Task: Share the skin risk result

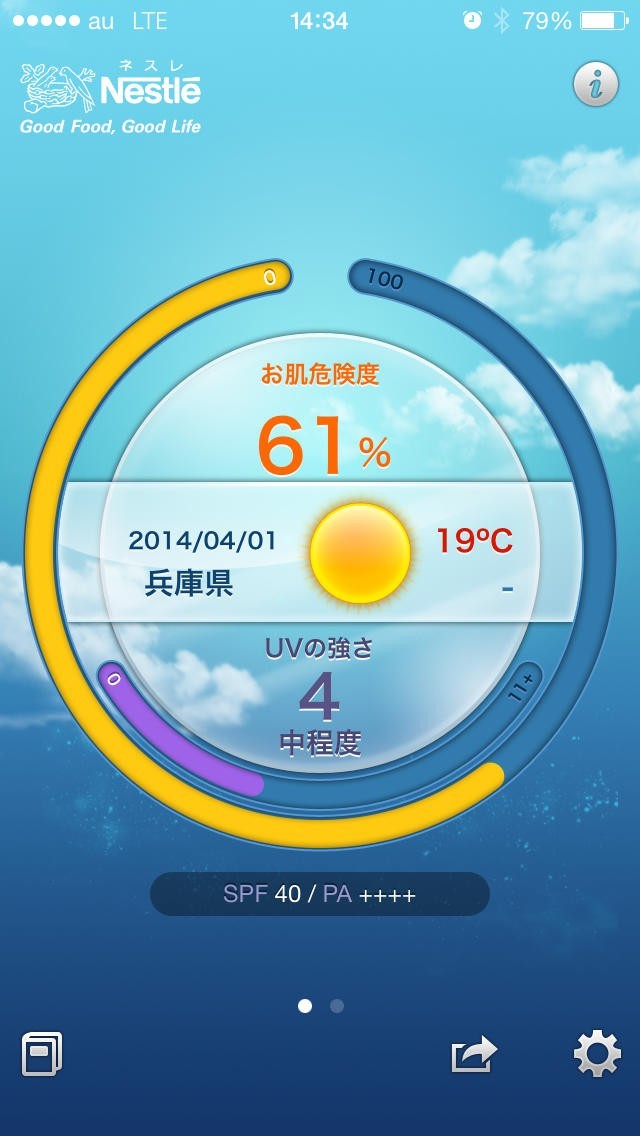Action: click(474, 1054)
